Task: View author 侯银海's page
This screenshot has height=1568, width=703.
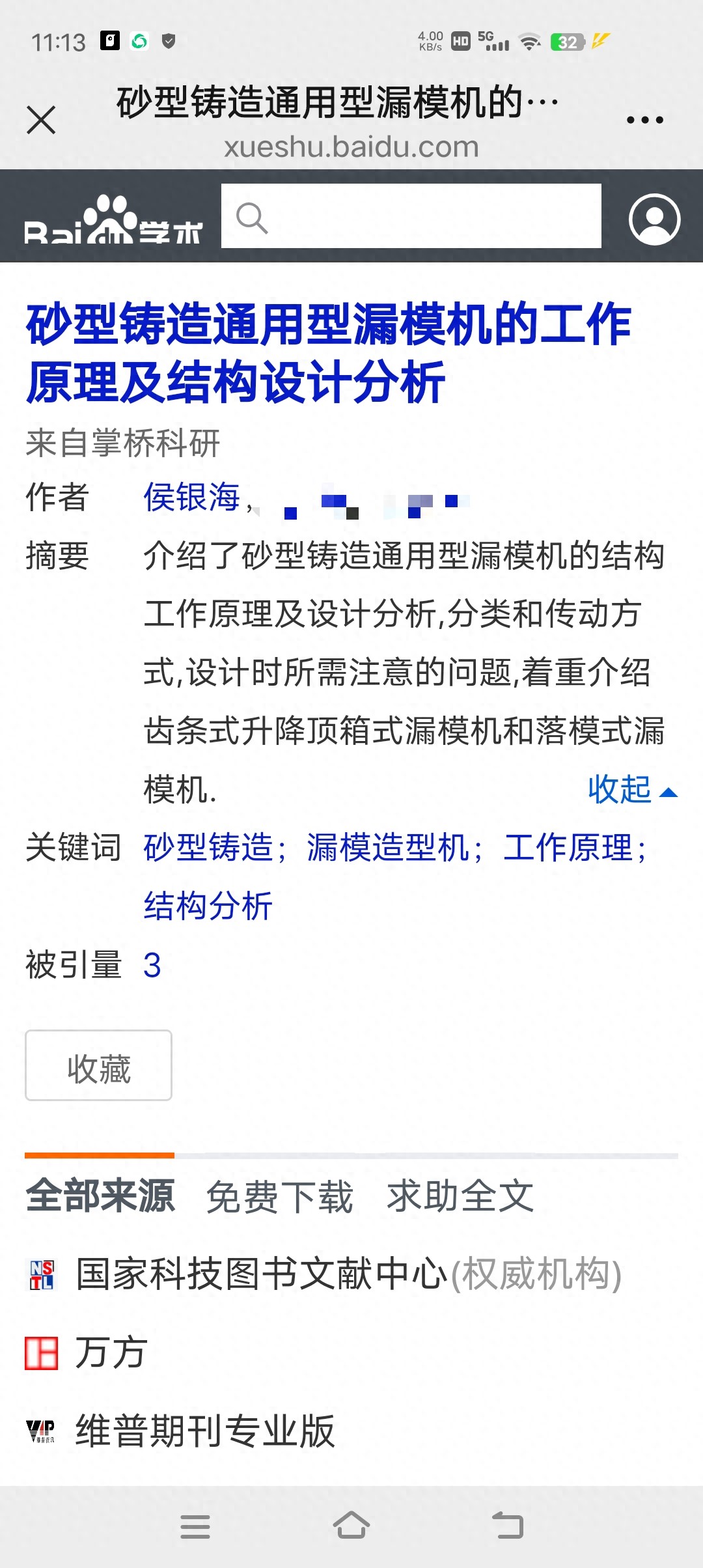Action: click(191, 497)
